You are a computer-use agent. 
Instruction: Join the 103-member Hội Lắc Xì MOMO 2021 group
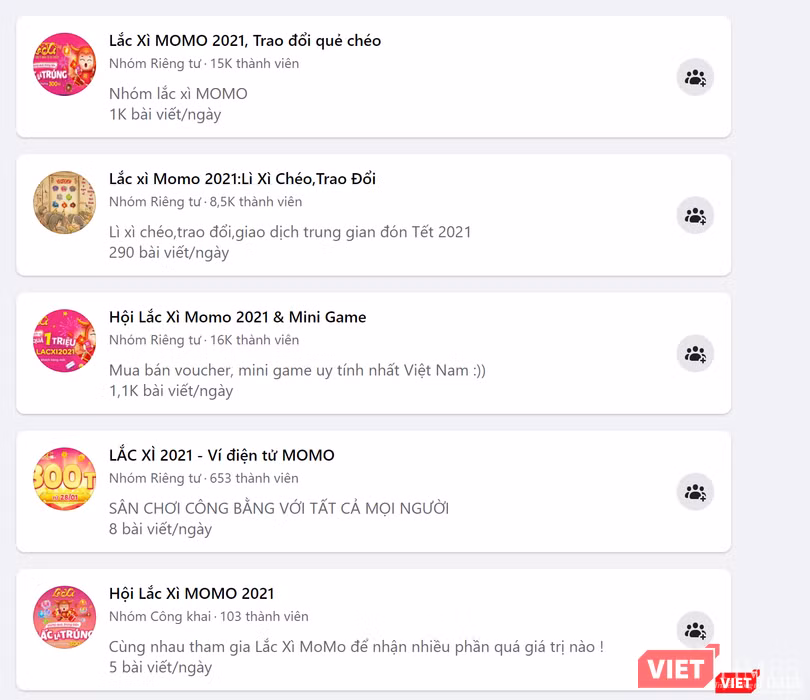click(x=695, y=630)
